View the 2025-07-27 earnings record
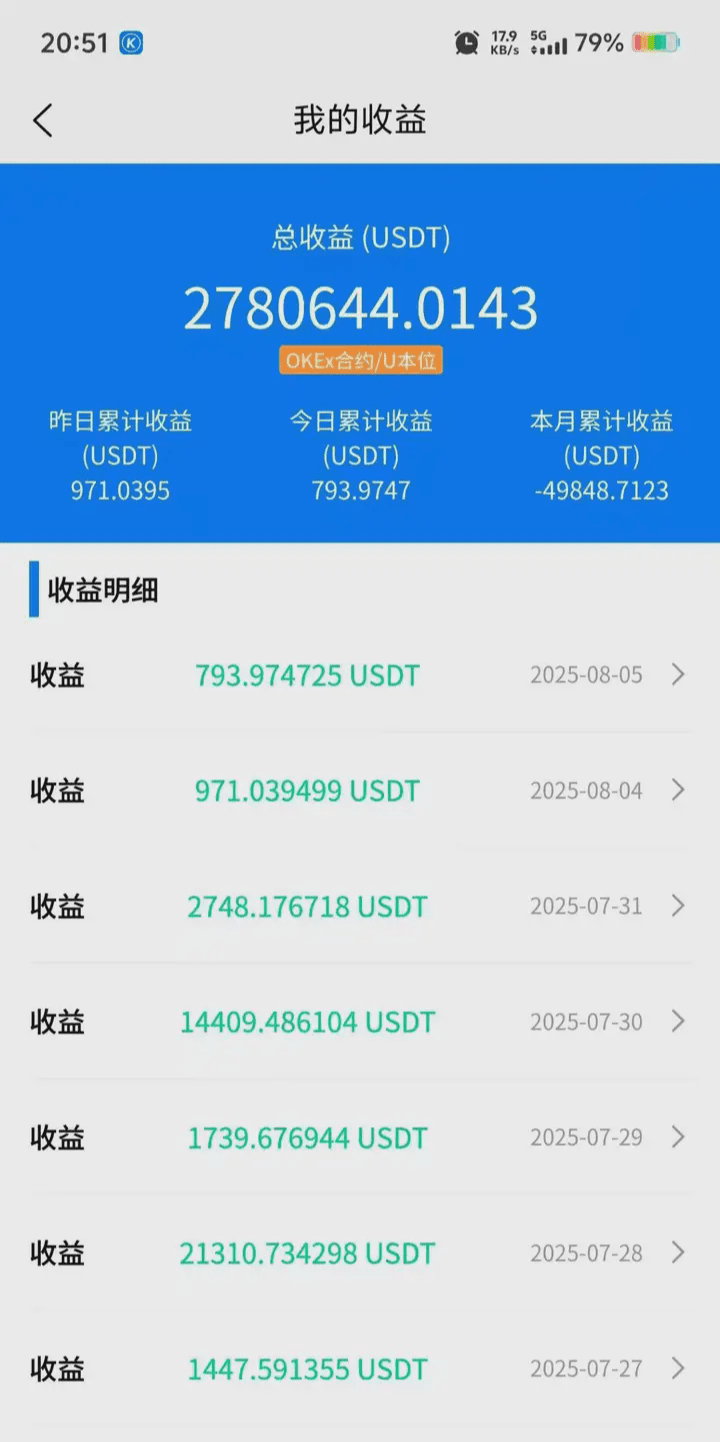Screen dimensions: 720x1442 360,1369
